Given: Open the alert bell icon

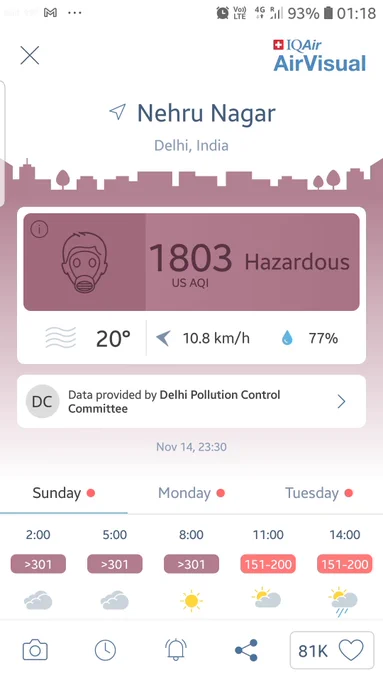Looking at the screenshot, I should coord(176,651).
